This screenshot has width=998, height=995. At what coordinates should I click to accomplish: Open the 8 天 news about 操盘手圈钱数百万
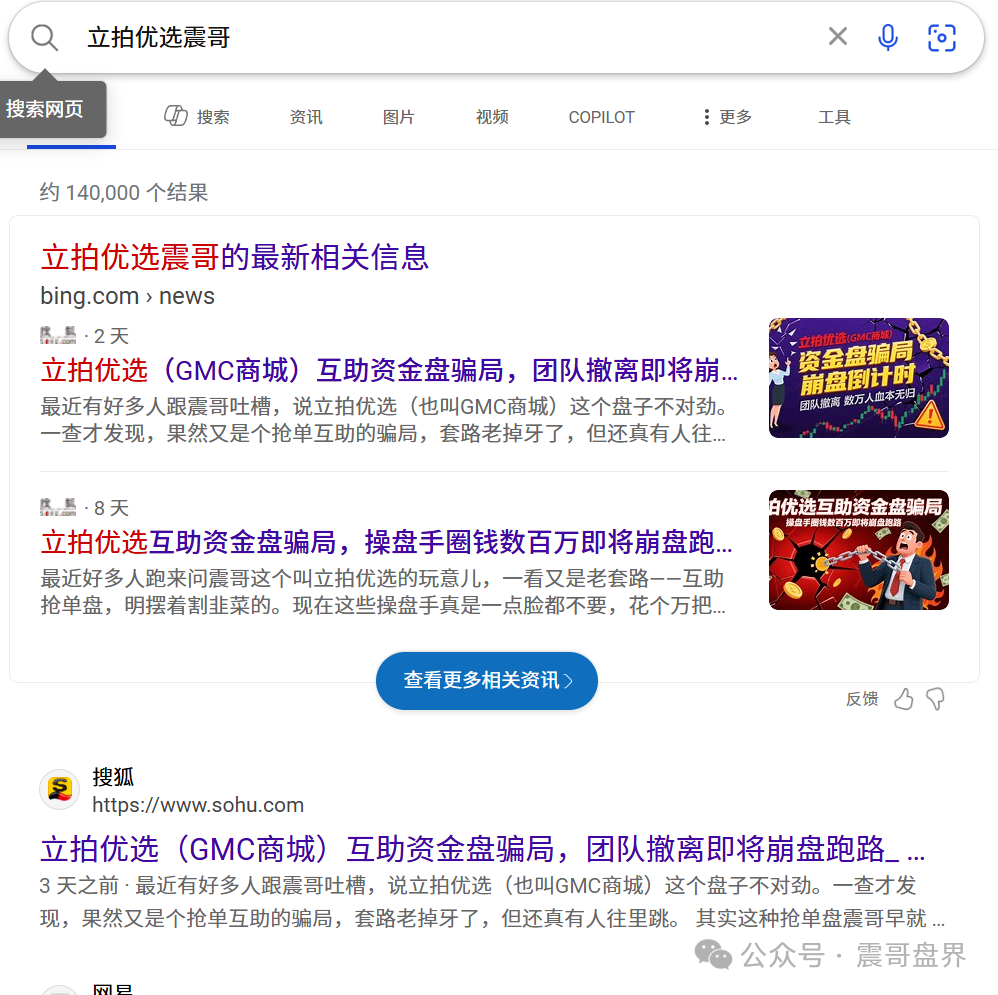386,543
